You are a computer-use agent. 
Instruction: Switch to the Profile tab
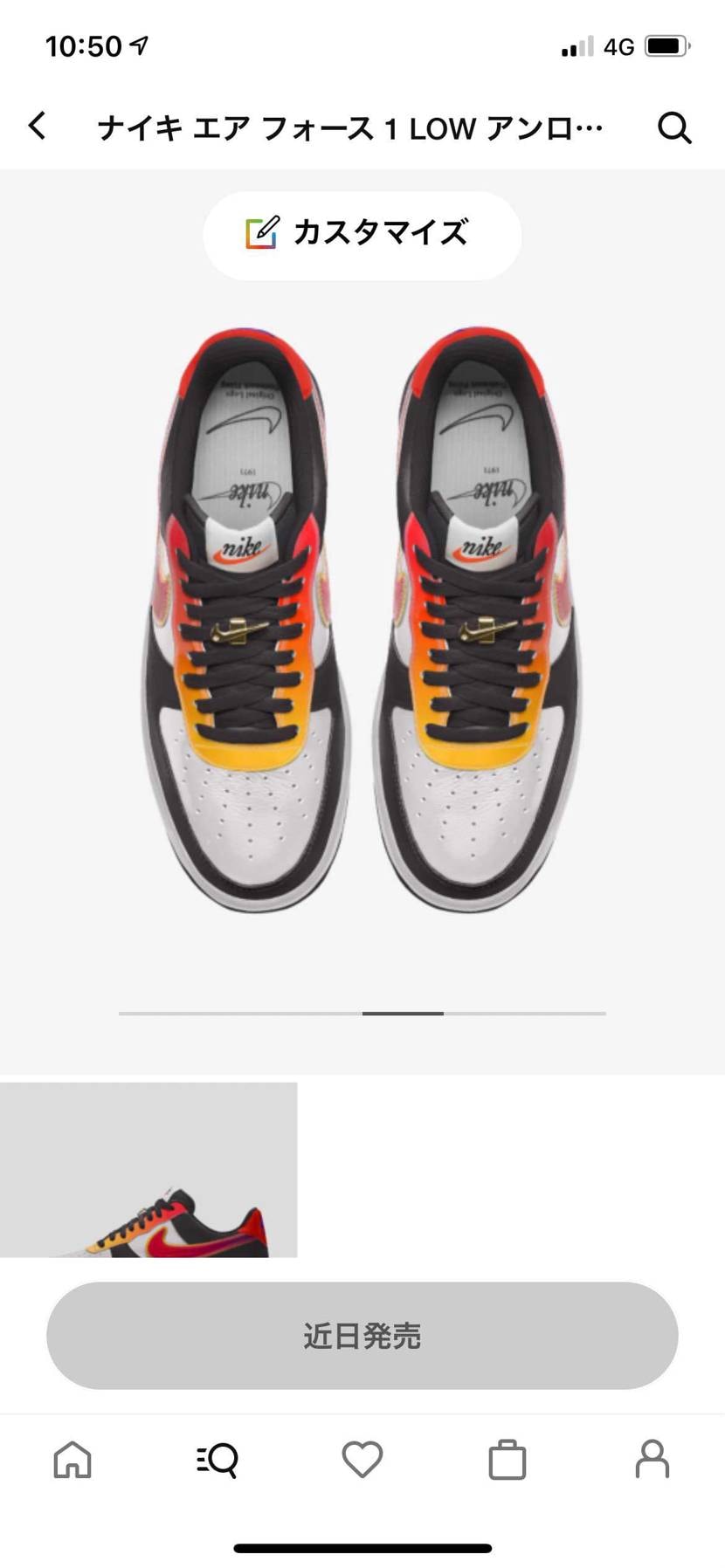click(x=652, y=1459)
